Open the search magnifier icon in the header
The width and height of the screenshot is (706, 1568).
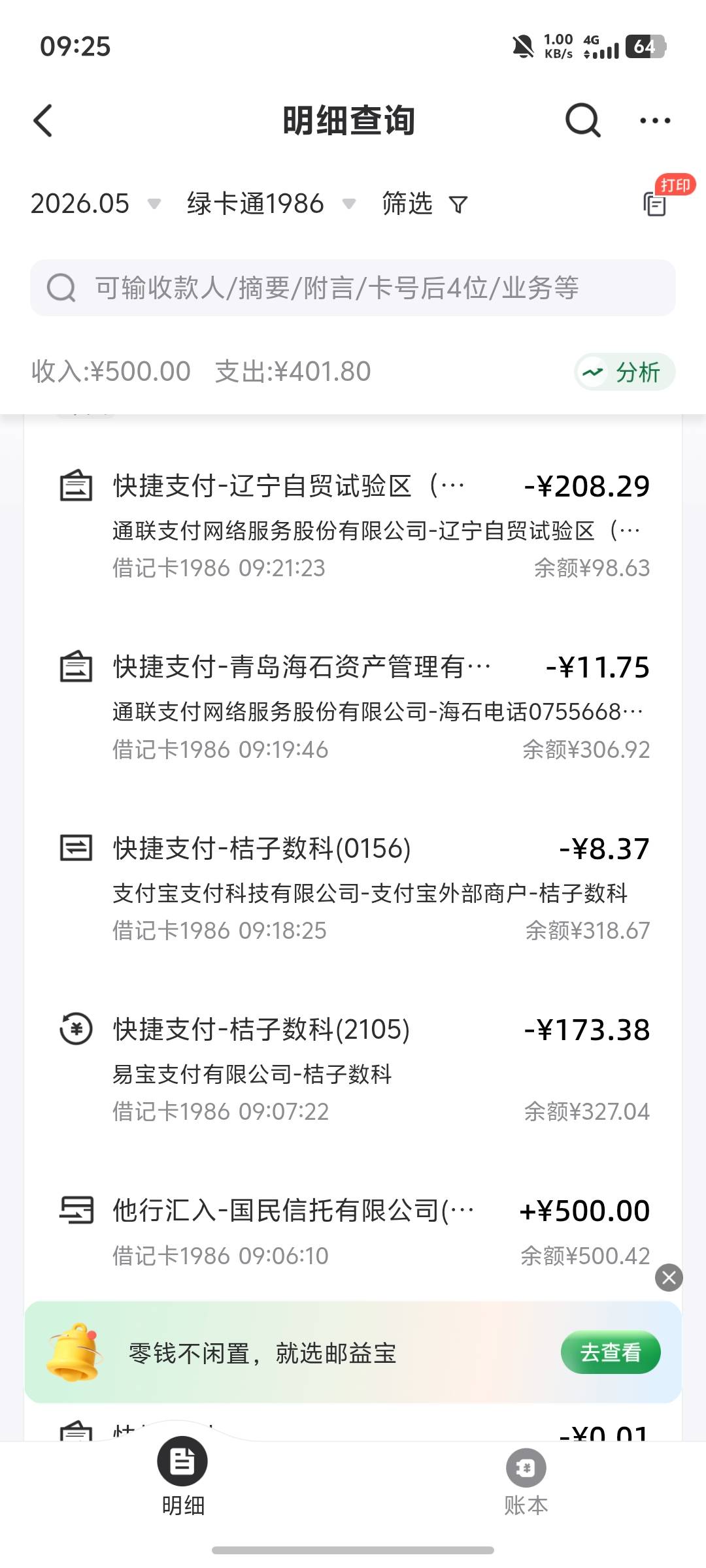click(x=582, y=120)
